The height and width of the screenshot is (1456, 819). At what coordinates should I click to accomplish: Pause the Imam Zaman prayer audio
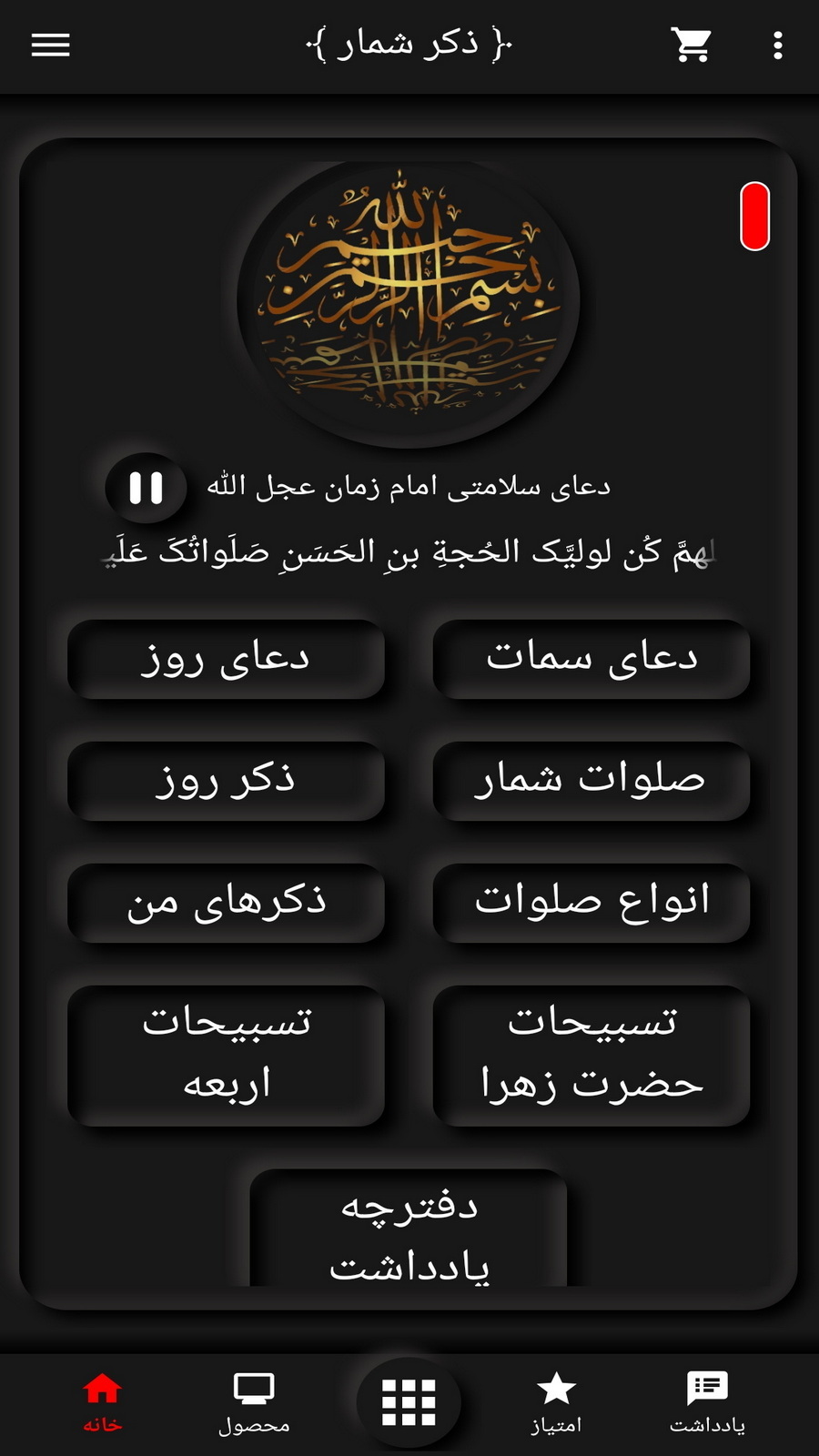click(x=146, y=488)
